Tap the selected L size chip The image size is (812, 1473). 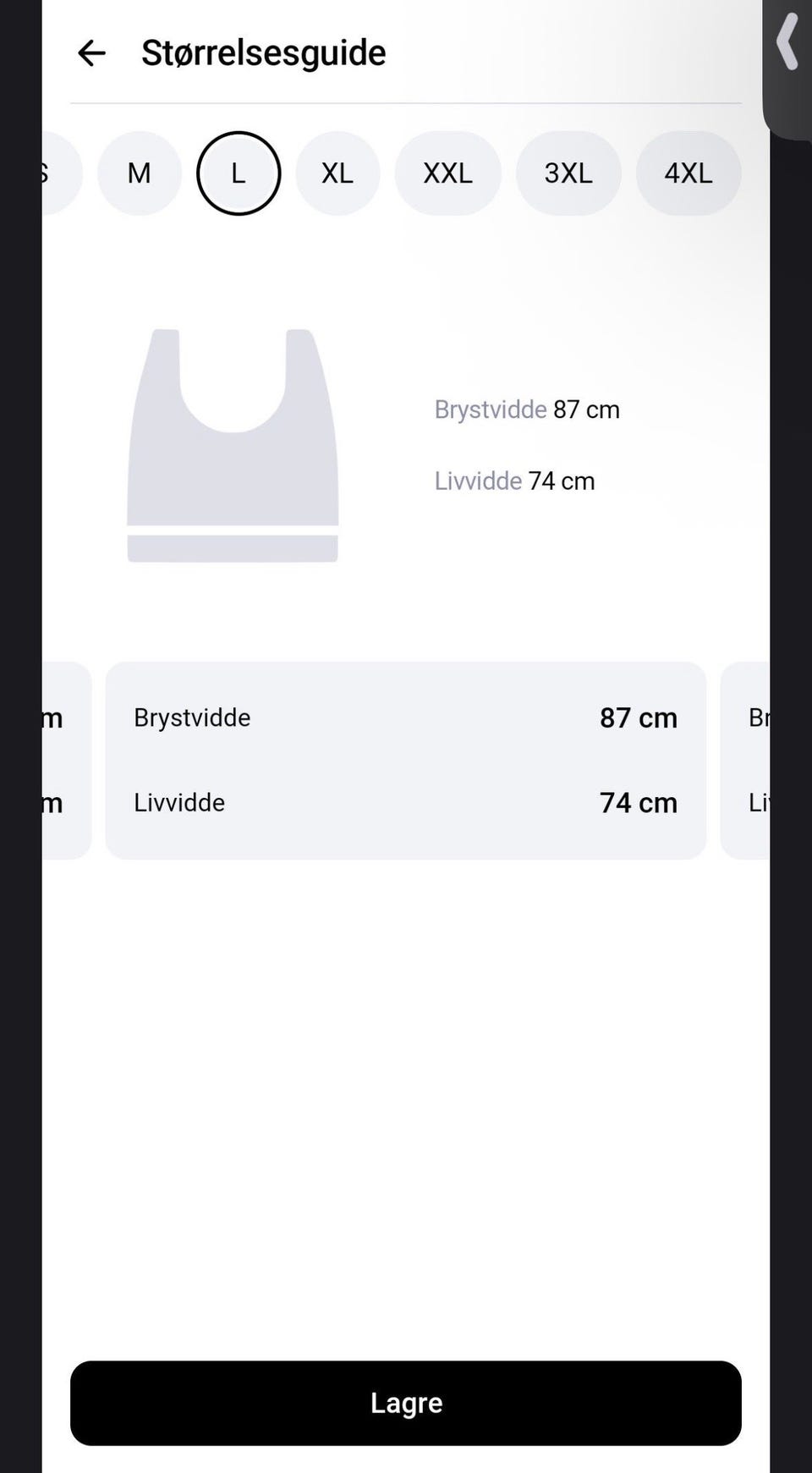239,173
